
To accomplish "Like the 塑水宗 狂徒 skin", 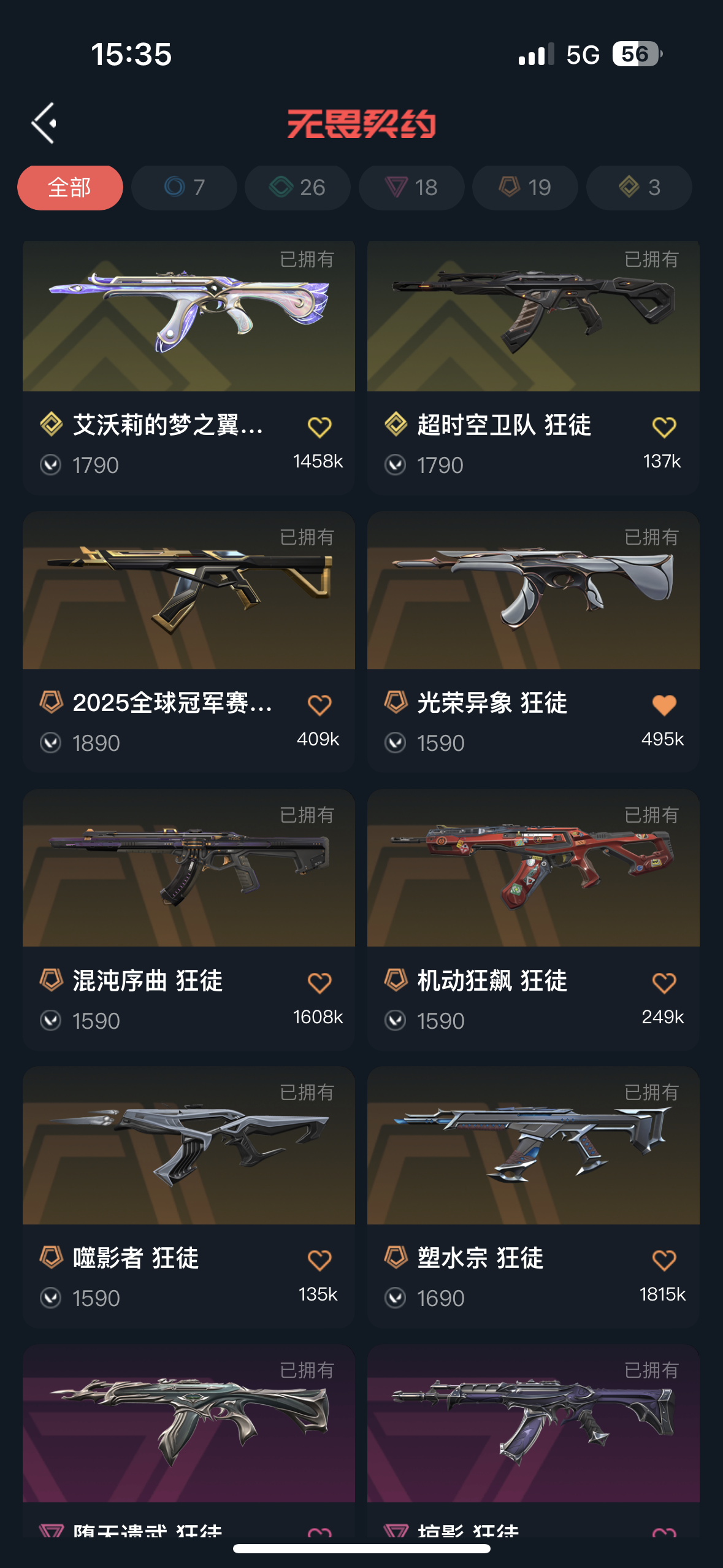I will pyautogui.click(x=664, y=1260).
